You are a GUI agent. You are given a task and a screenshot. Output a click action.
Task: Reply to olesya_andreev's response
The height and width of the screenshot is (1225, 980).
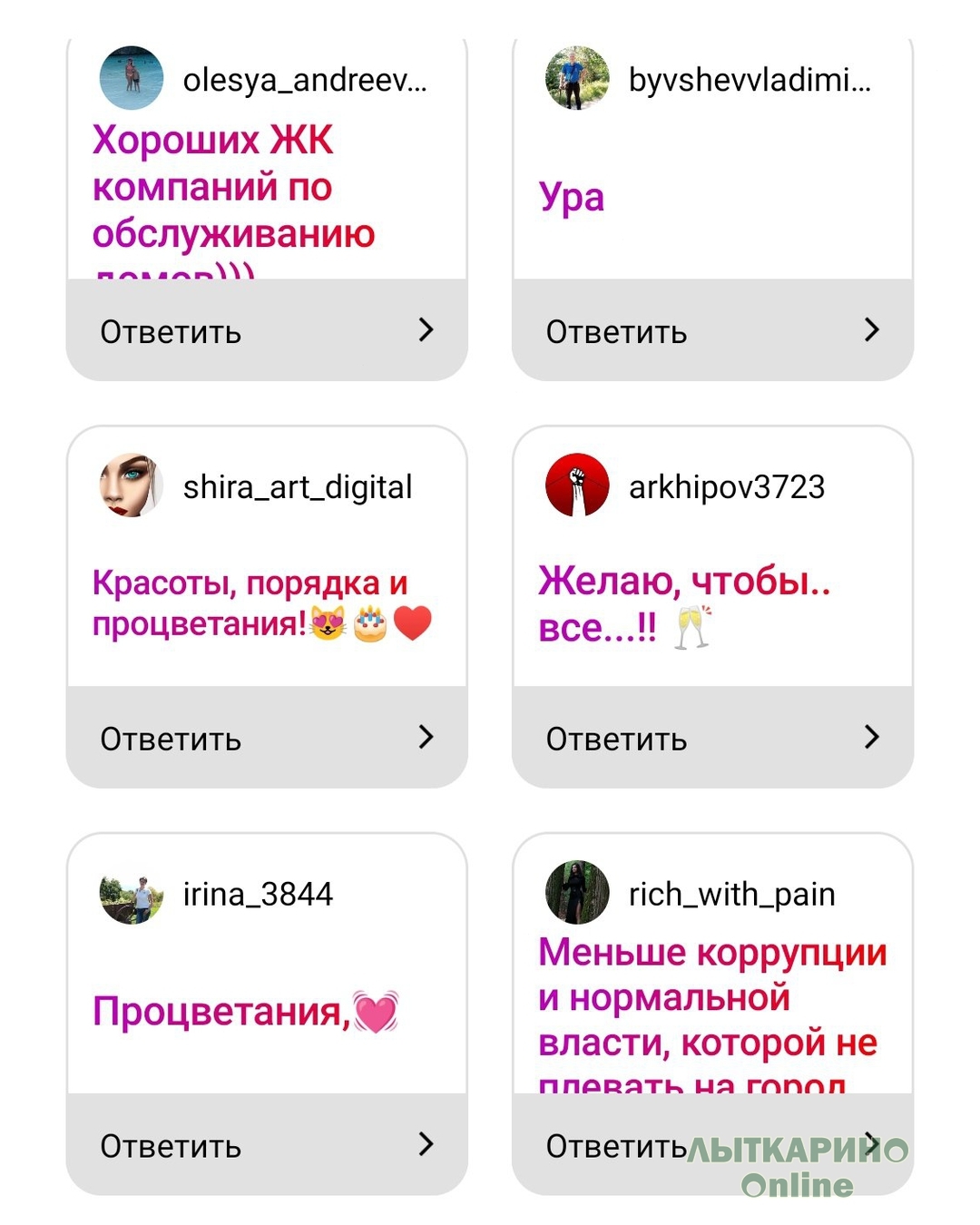click(266, 330)
